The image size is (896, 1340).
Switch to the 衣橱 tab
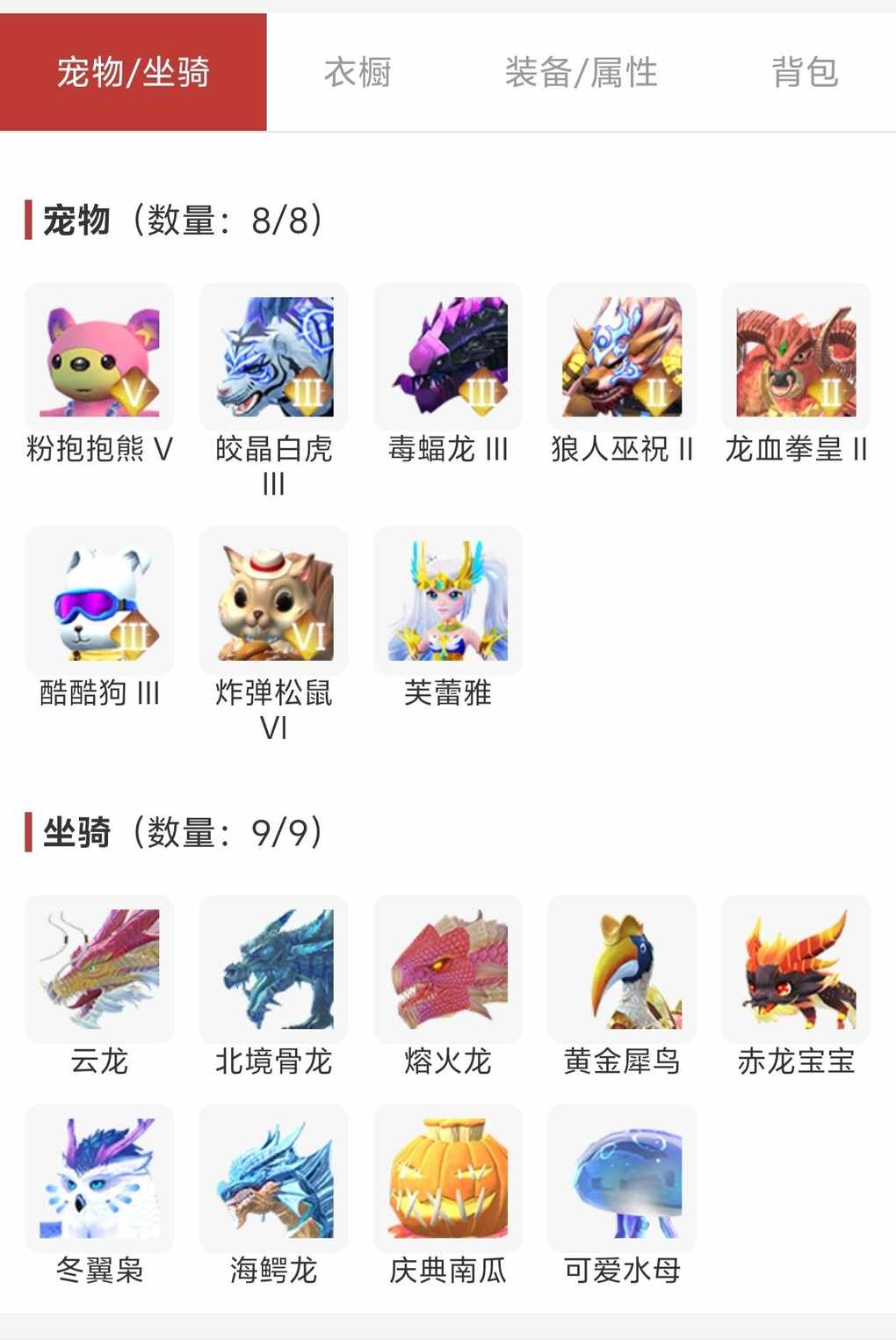tap(357, 72)
